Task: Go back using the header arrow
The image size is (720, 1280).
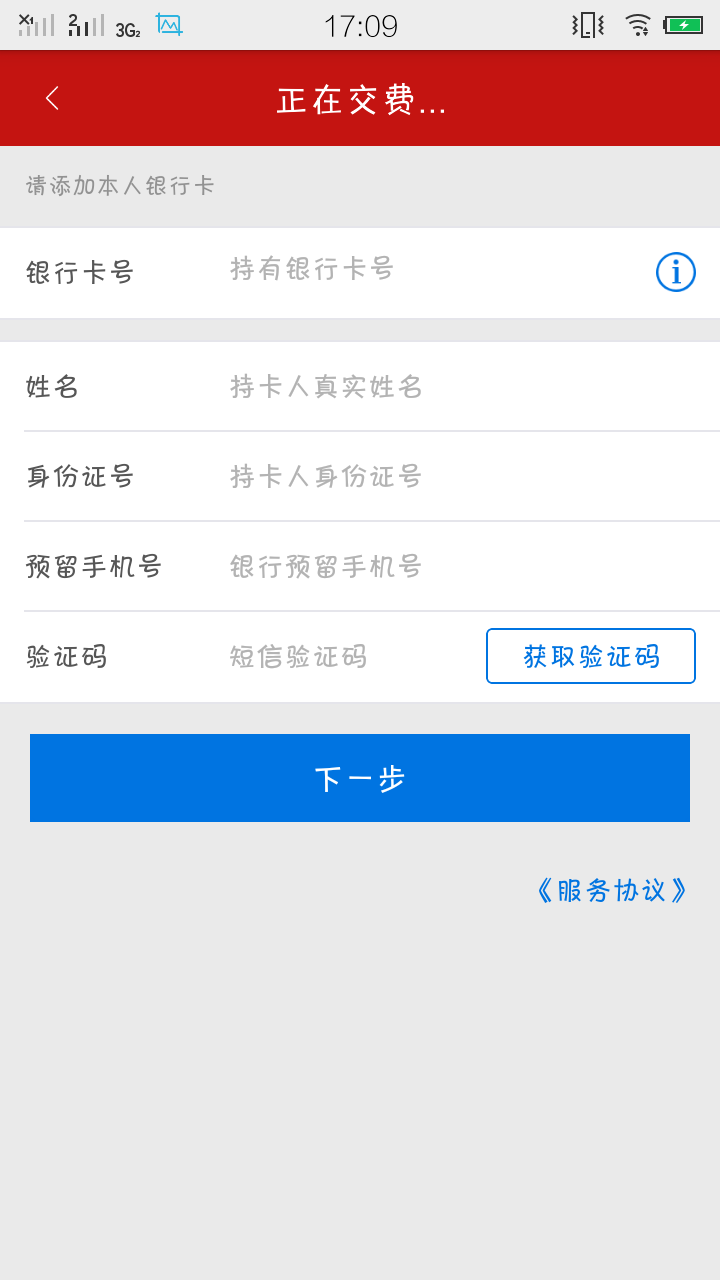Action: coord(52,98)
